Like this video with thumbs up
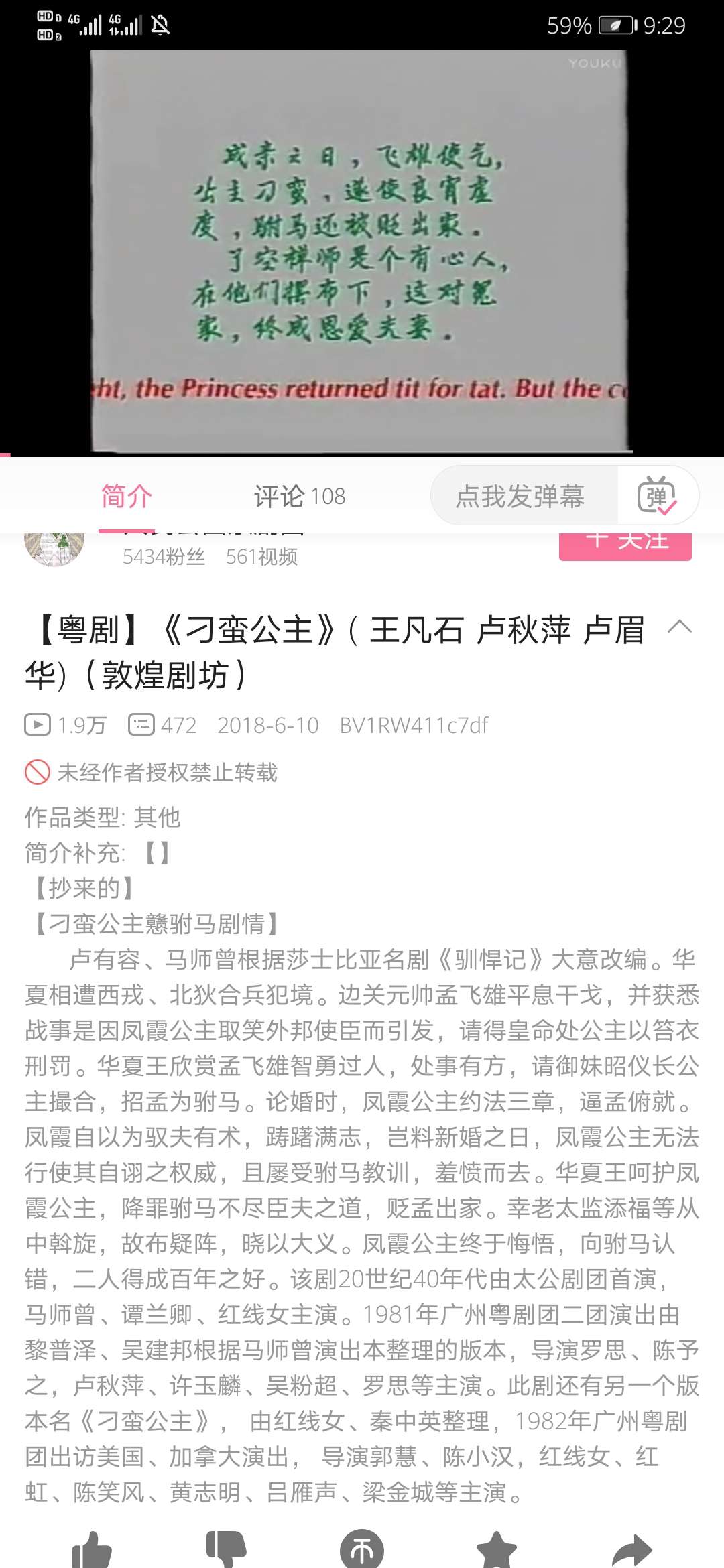 pyautogui.click(x=92, y=1551)
